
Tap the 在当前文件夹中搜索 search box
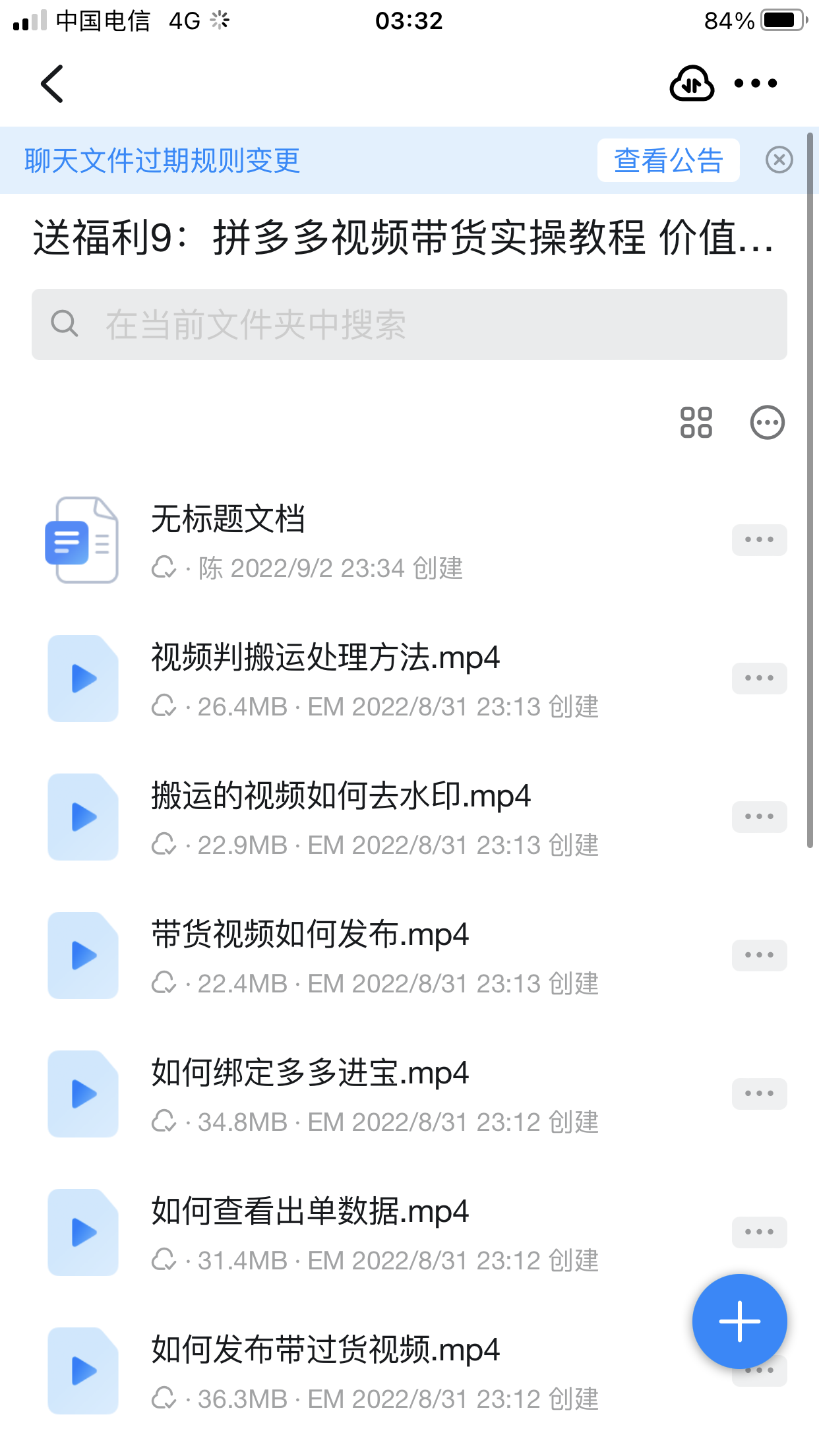409,324
